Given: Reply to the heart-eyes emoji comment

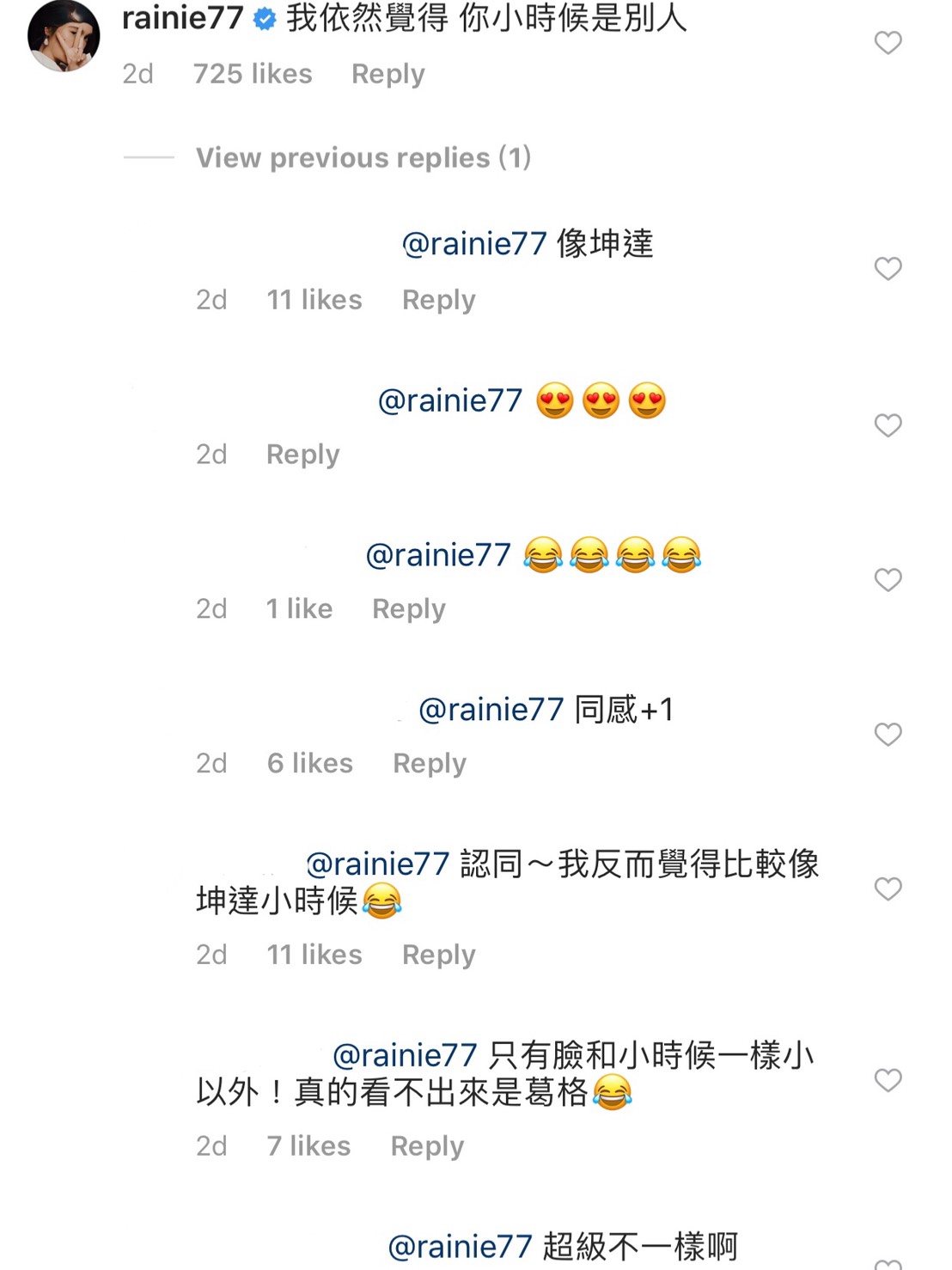Looking at the screenshot, I should tap(302, 454).
